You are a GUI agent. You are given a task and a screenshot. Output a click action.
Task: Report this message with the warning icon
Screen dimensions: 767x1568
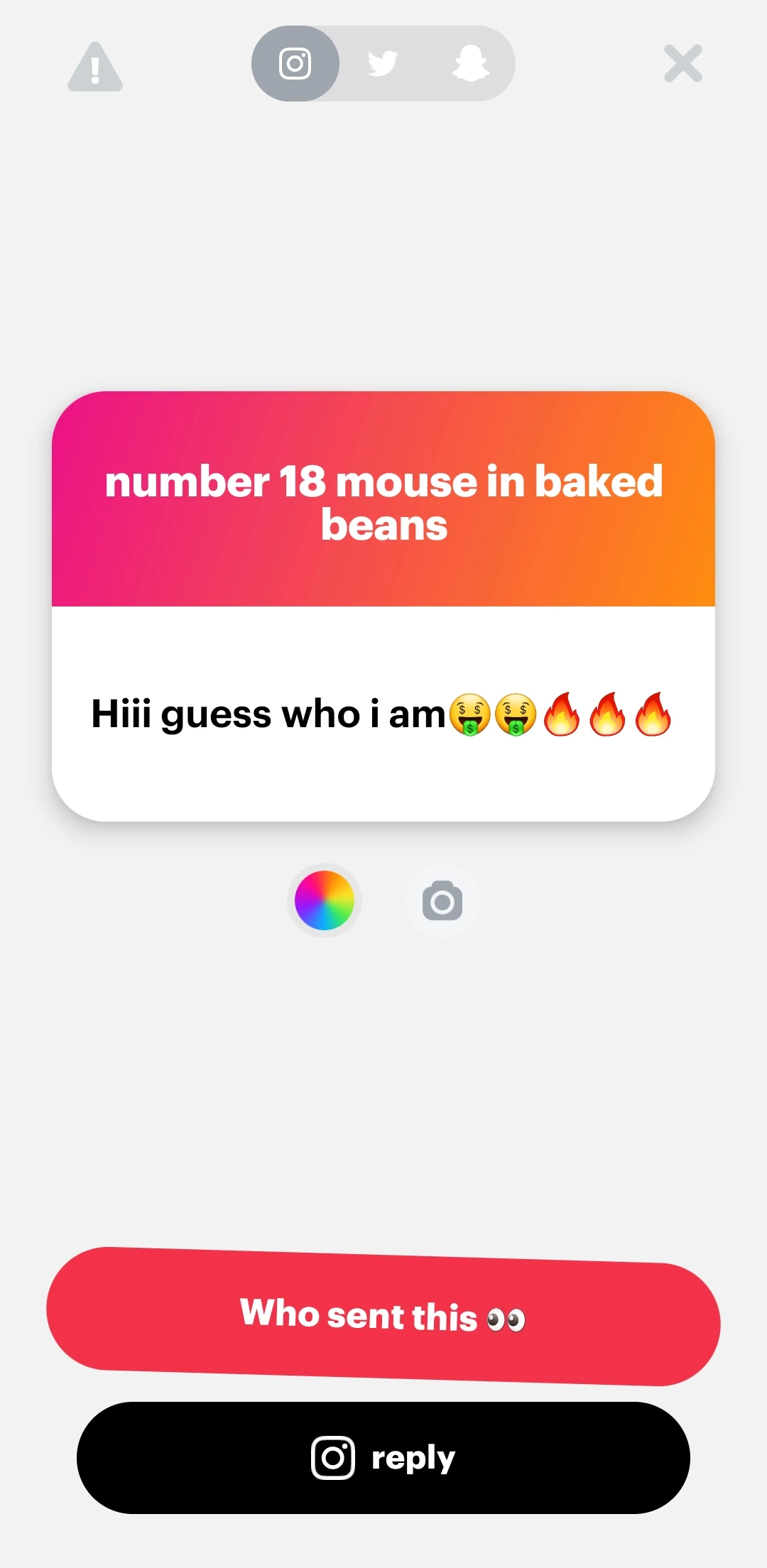(95, 67)
